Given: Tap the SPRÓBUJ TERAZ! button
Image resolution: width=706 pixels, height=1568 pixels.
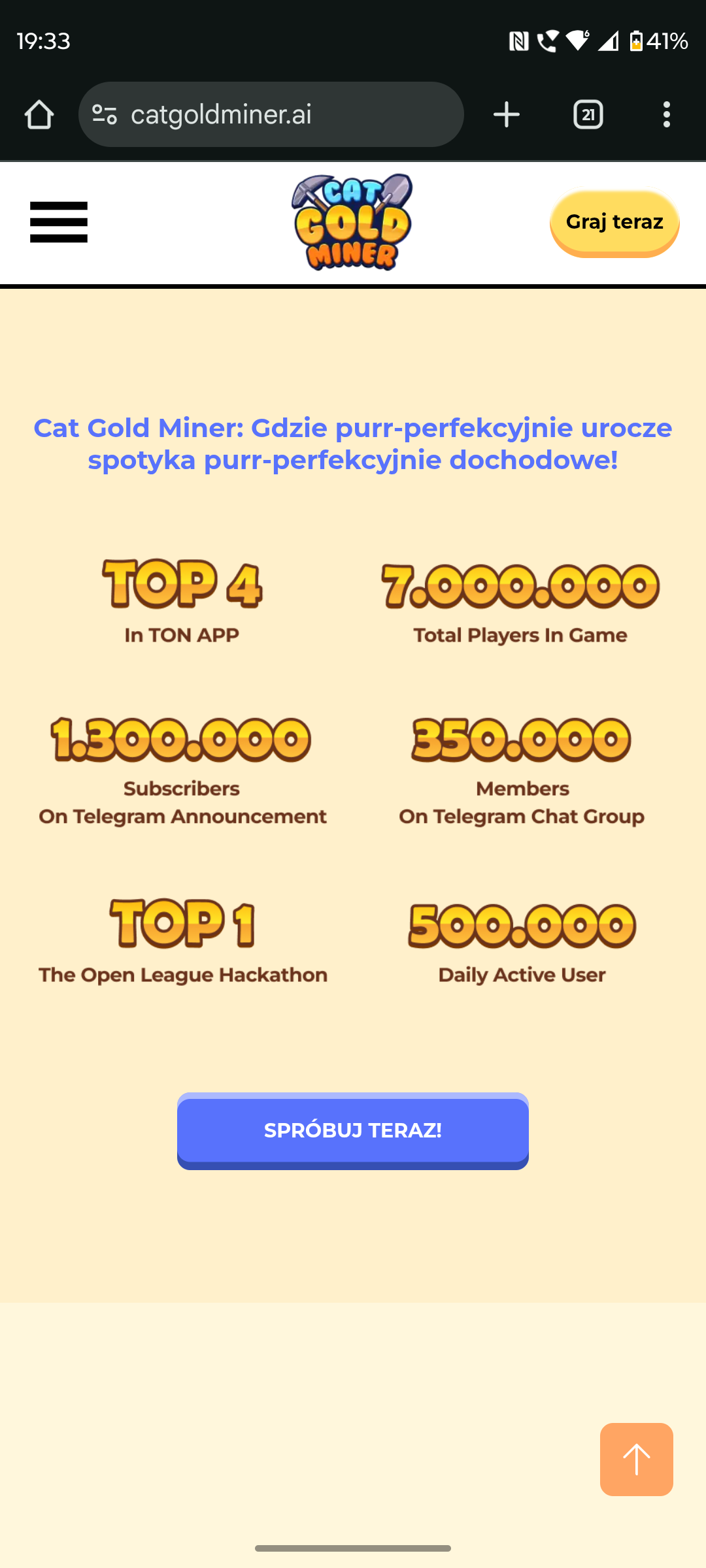Looking at the screenshot, I should coord(353,1130).
